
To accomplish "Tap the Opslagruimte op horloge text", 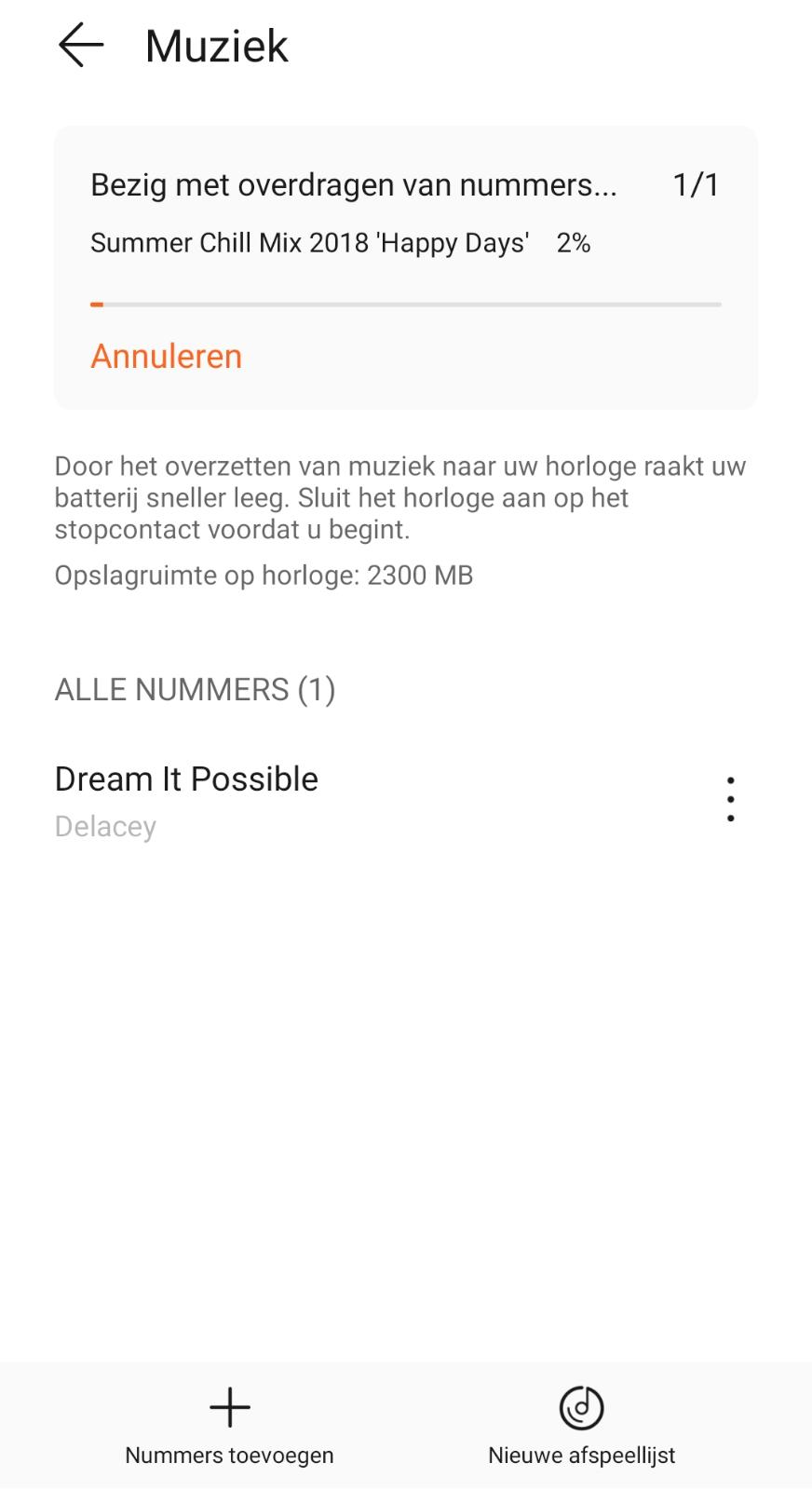I will 264,575.
